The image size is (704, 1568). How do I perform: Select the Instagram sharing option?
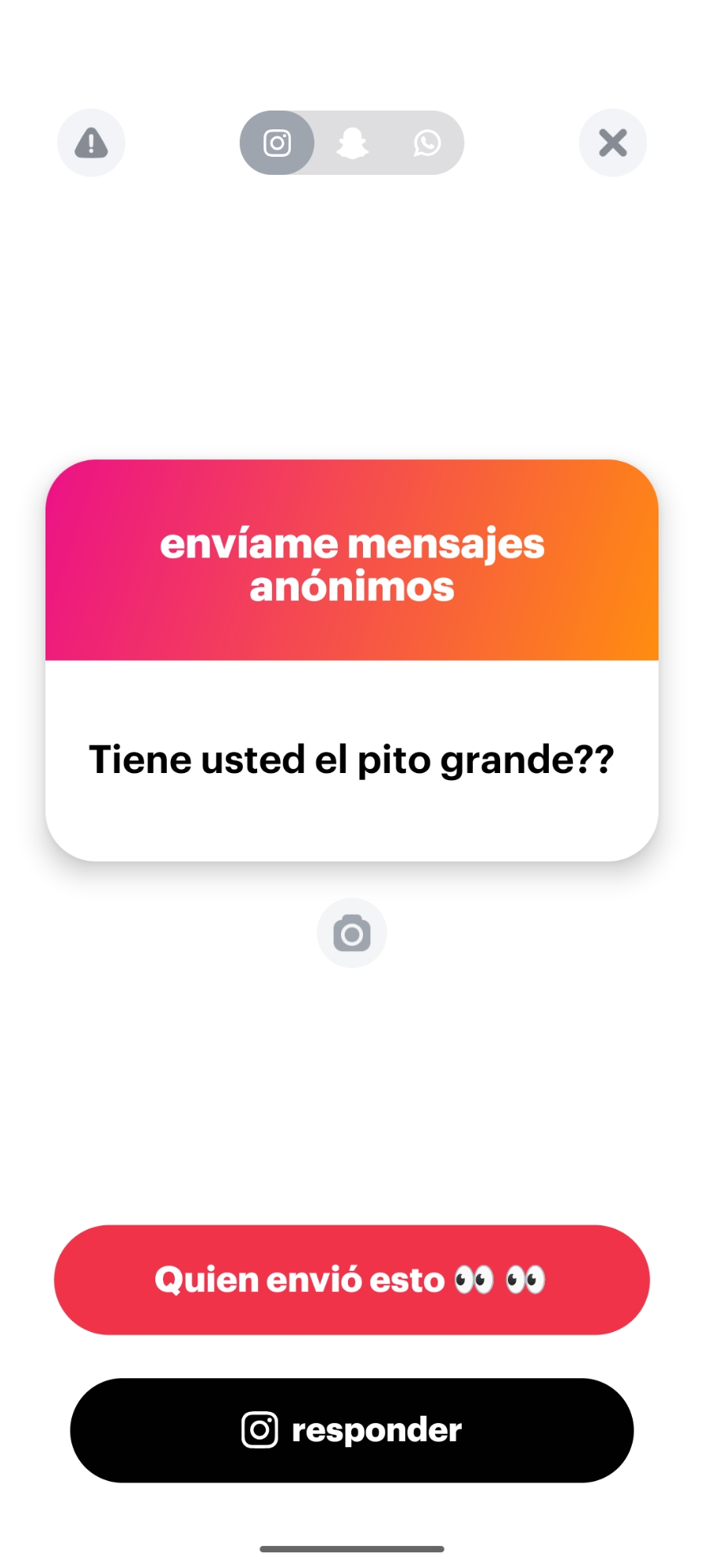click(x=277, y=143)
